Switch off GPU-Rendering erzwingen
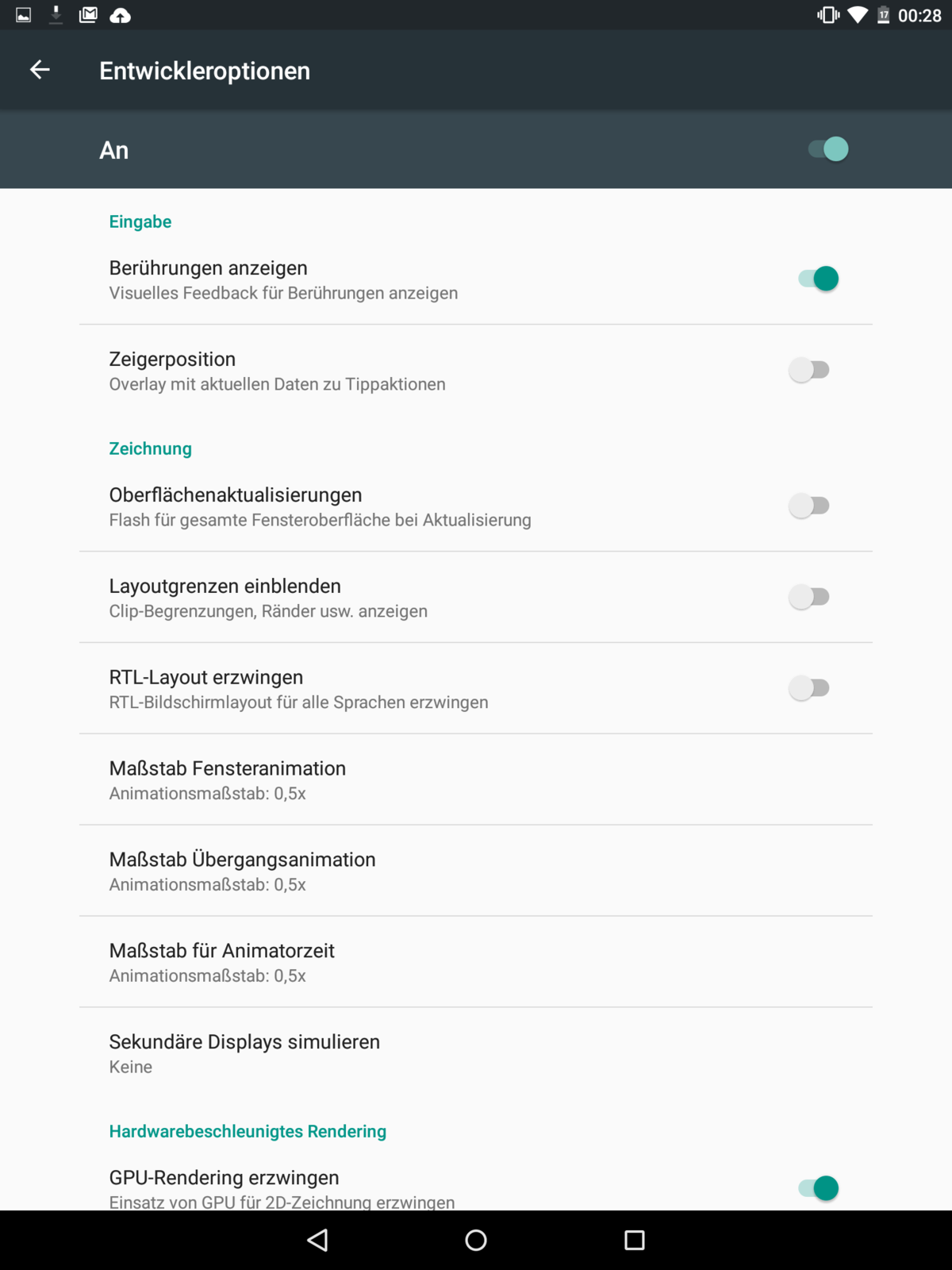Screen dimensions: 952x1270 818,1187
